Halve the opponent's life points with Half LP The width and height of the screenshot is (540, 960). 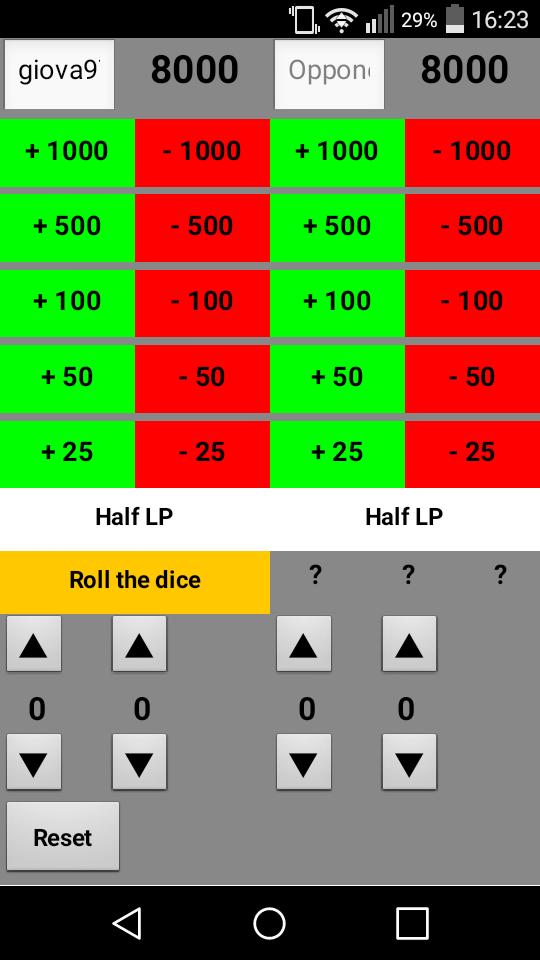click(405, 518)
